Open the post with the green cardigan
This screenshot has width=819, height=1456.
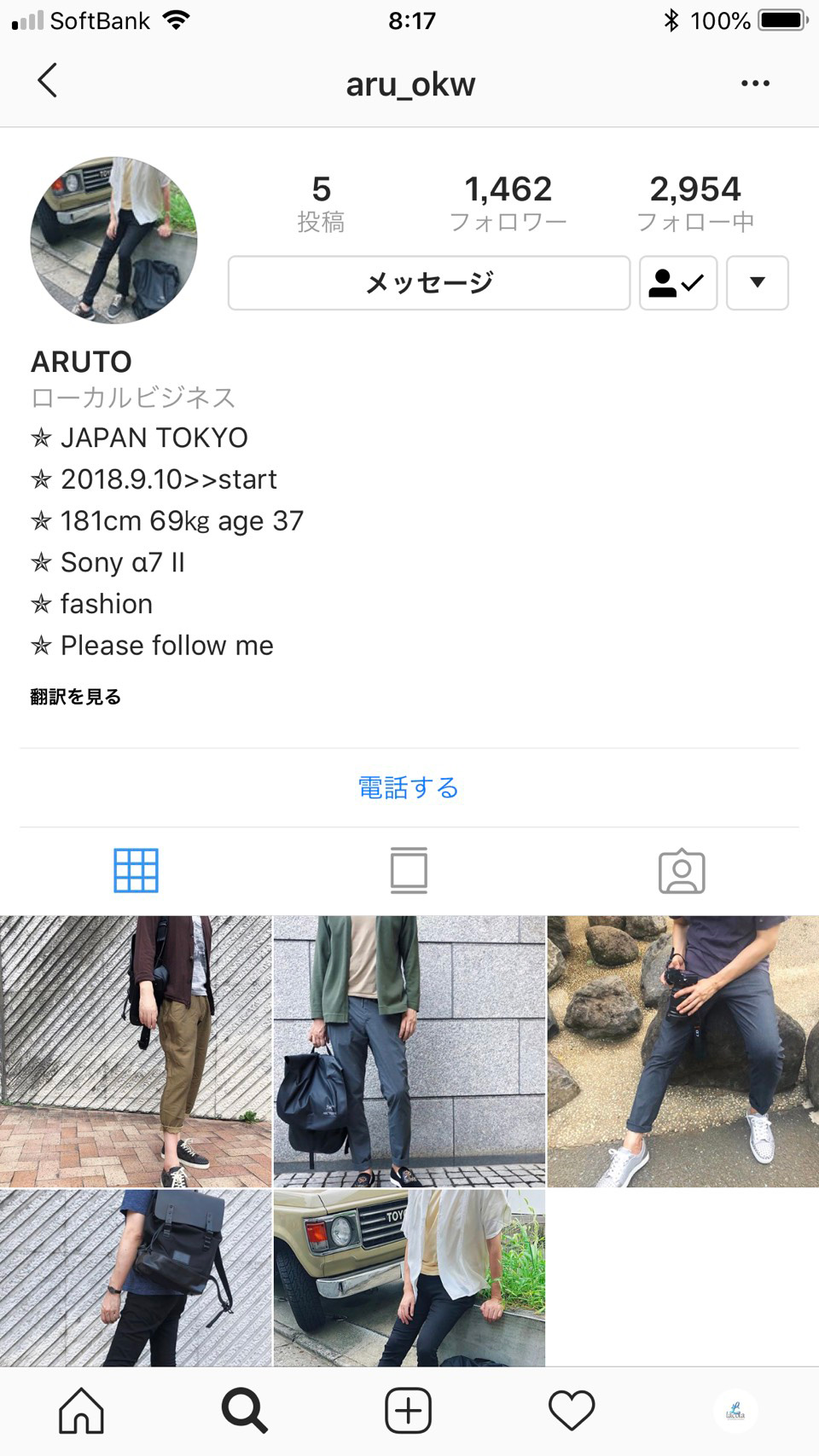409,1051
